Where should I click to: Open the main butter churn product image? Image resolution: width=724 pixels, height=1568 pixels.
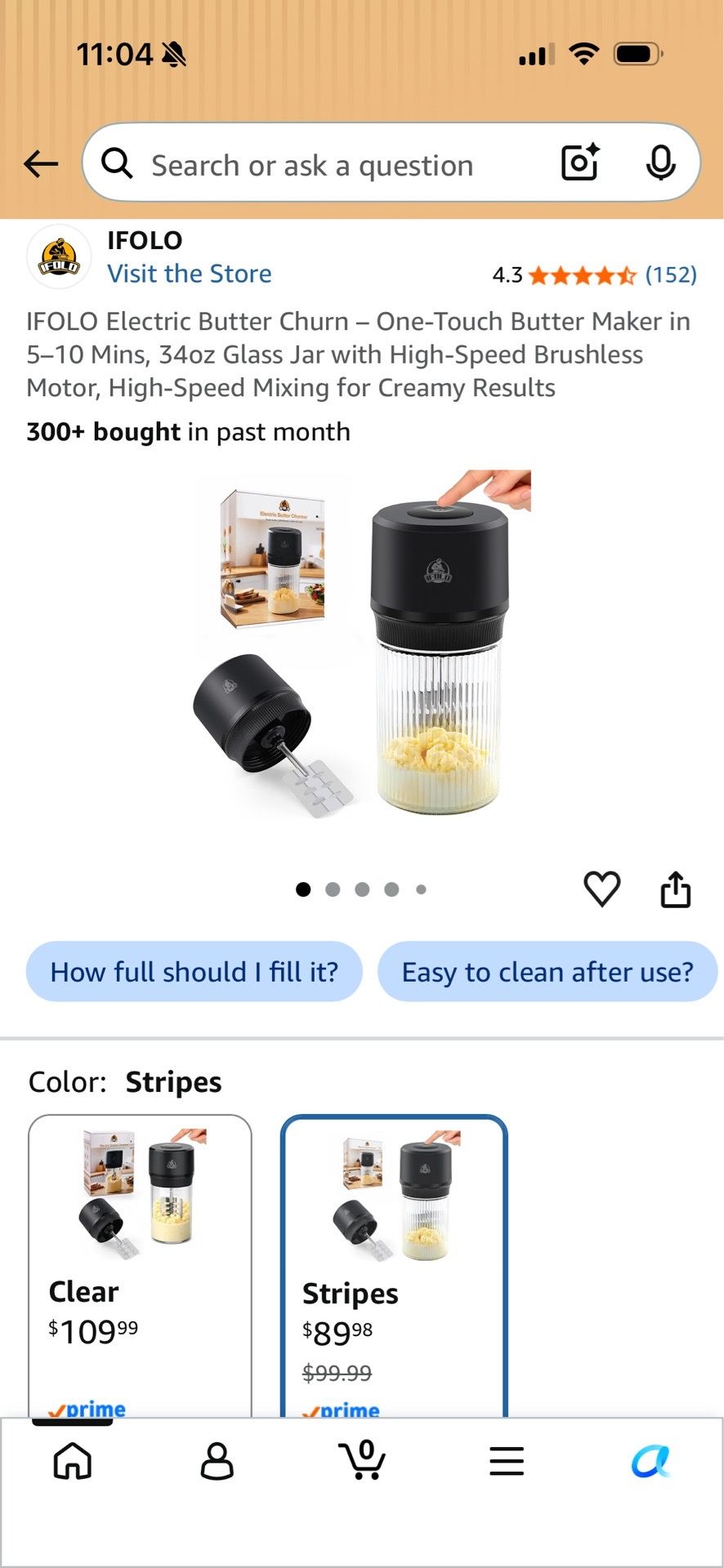(x=362, y=644)
